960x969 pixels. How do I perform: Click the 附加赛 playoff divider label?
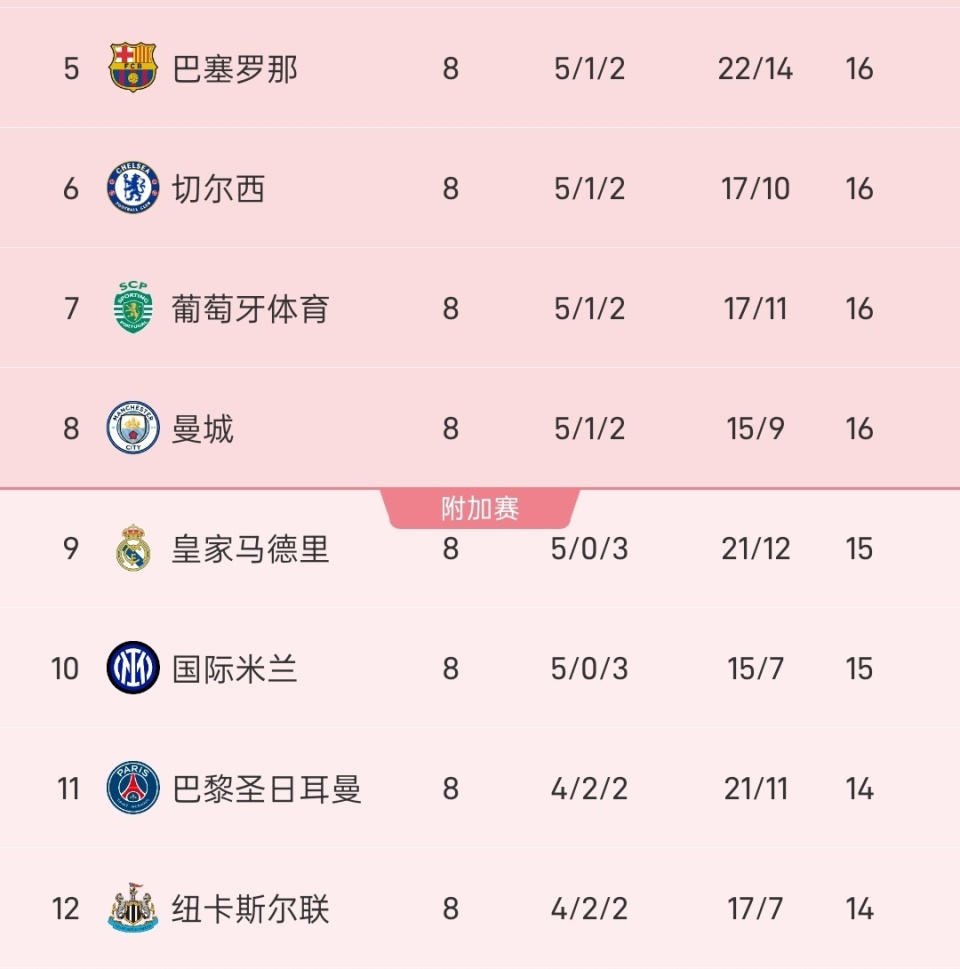(x=479, y=507)
